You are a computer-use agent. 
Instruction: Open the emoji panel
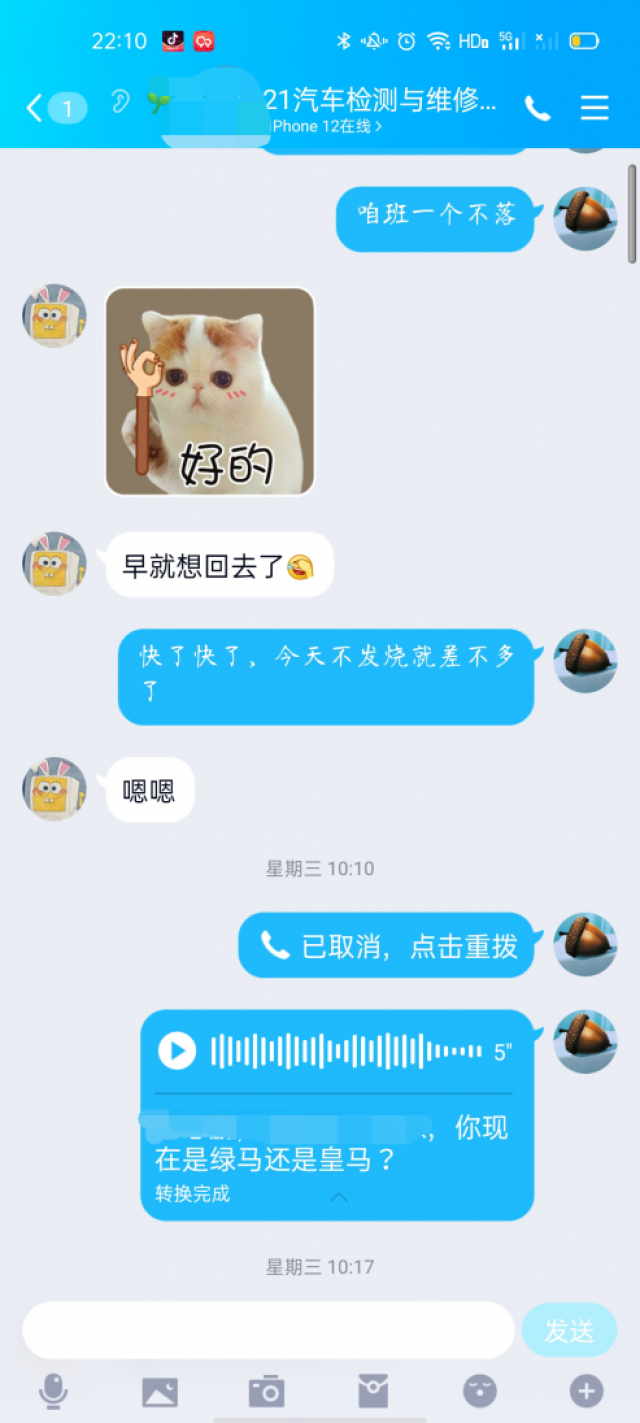[480, 1391]
